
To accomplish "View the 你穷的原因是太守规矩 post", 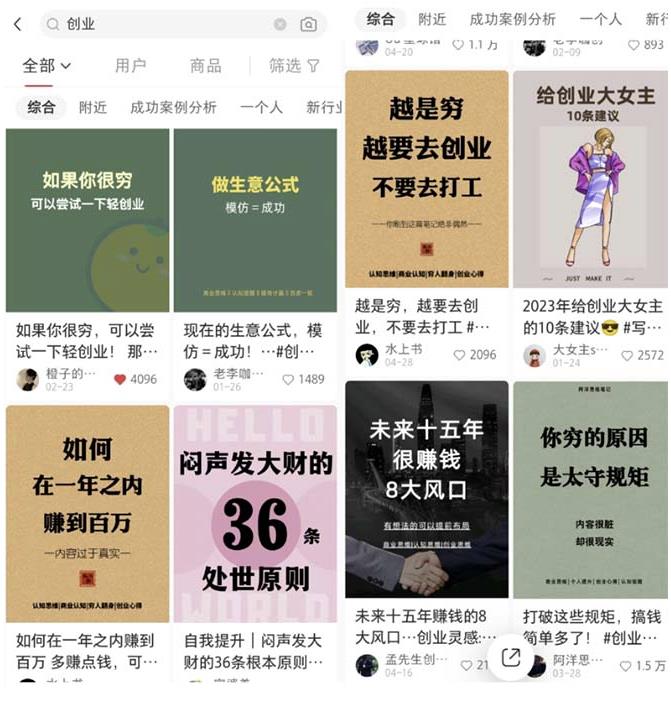I will coord(589,490).
